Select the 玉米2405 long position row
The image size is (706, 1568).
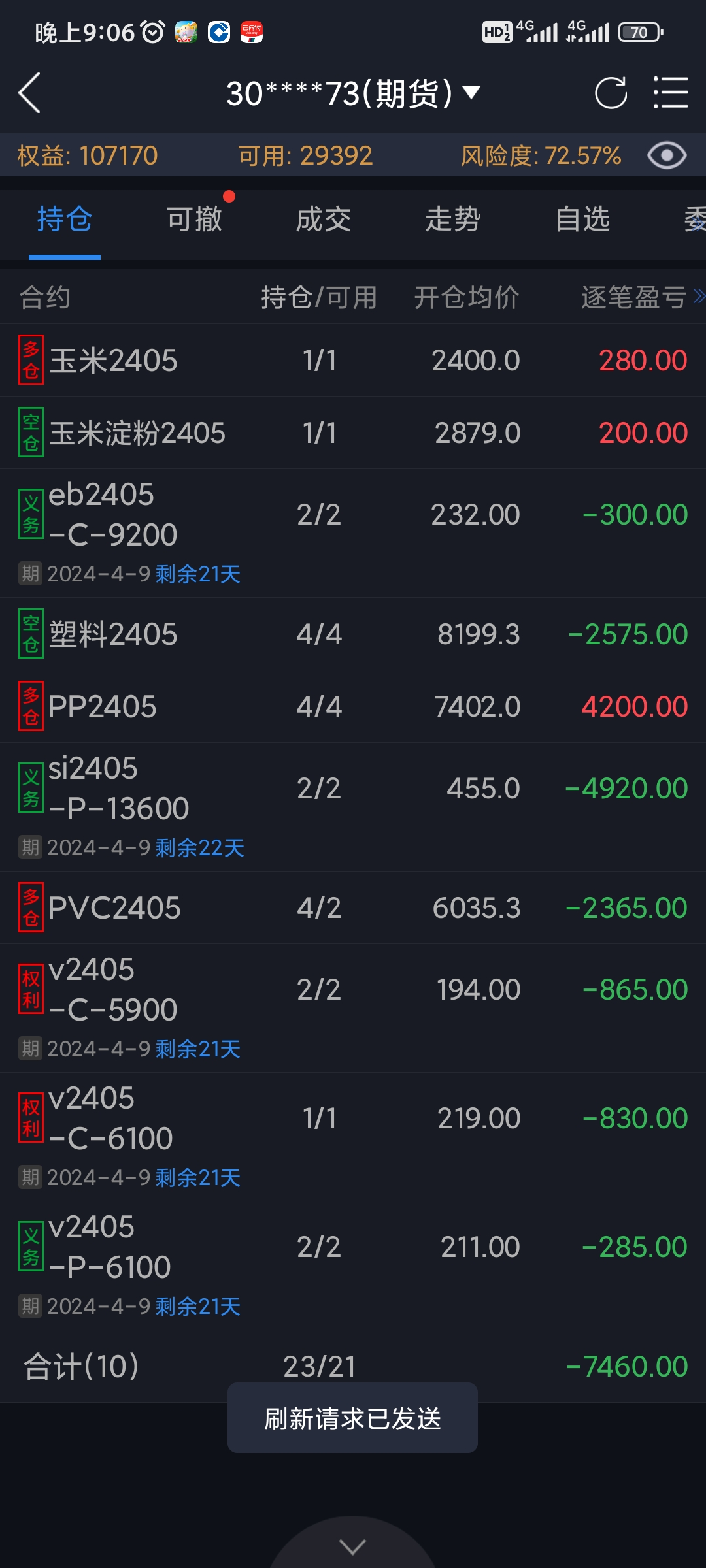pyautogui.click(x=353, y=361)
